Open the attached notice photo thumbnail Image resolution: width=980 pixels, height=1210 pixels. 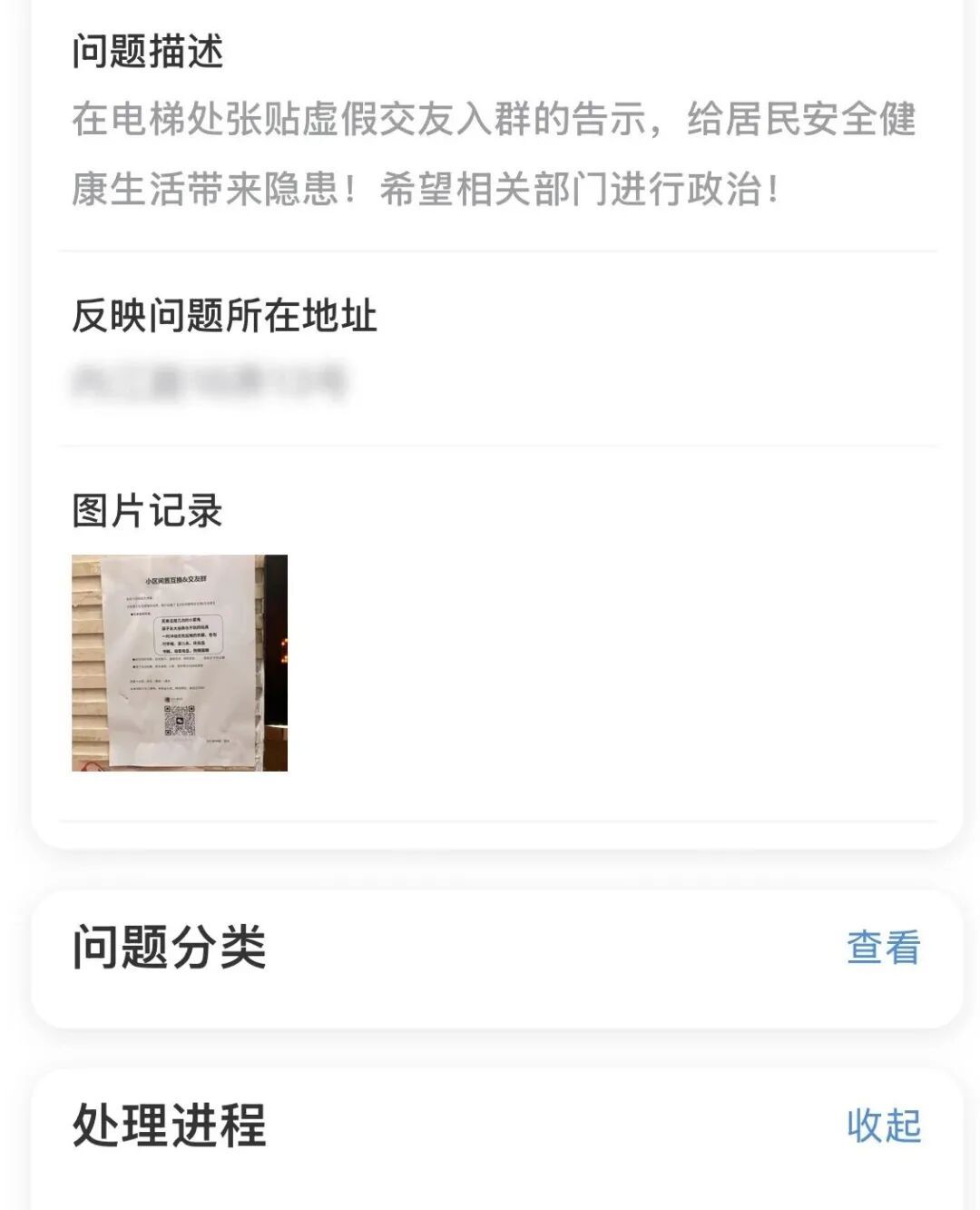[180, 663]
